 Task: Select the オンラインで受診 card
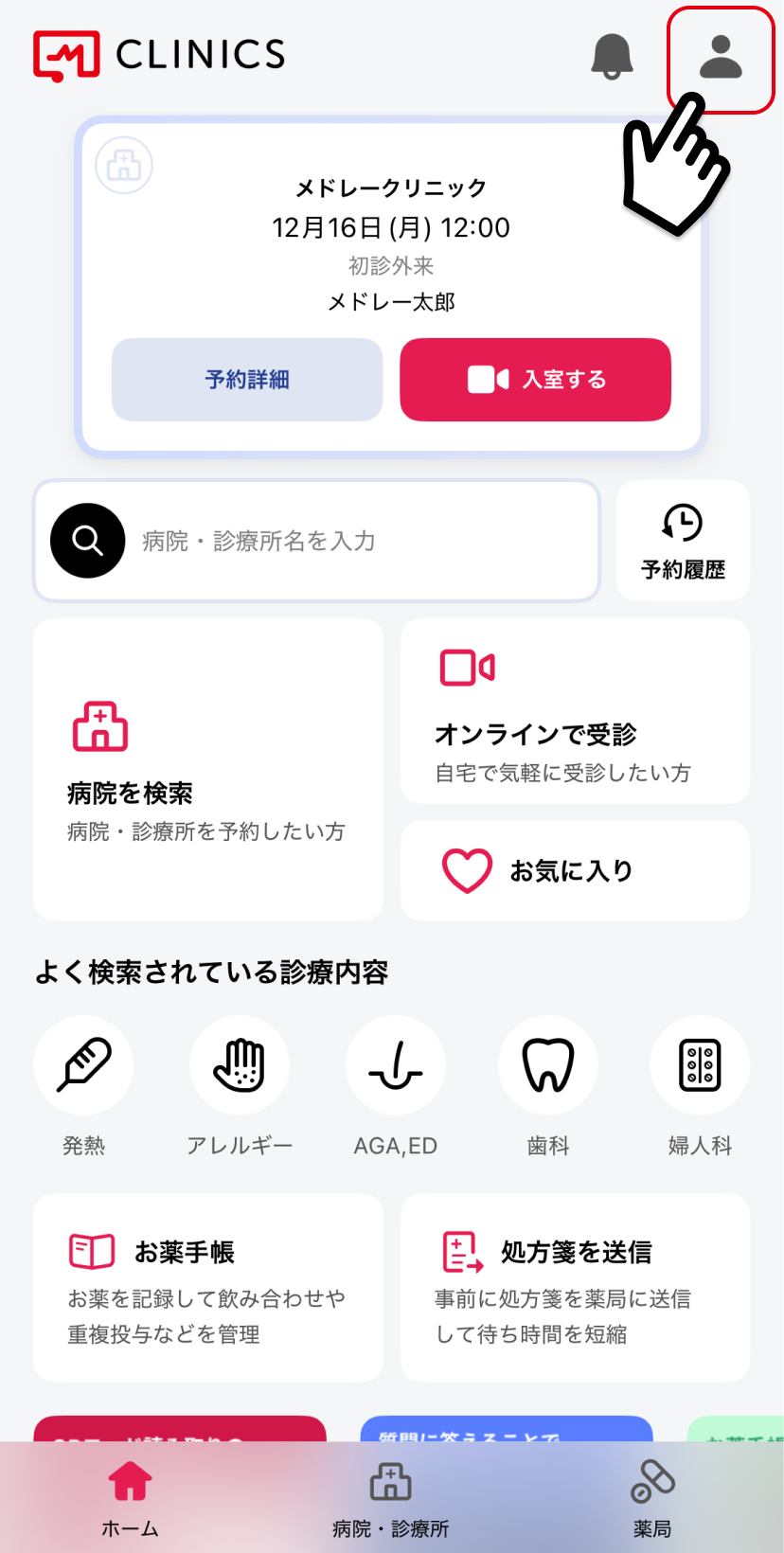pos(575,711)
